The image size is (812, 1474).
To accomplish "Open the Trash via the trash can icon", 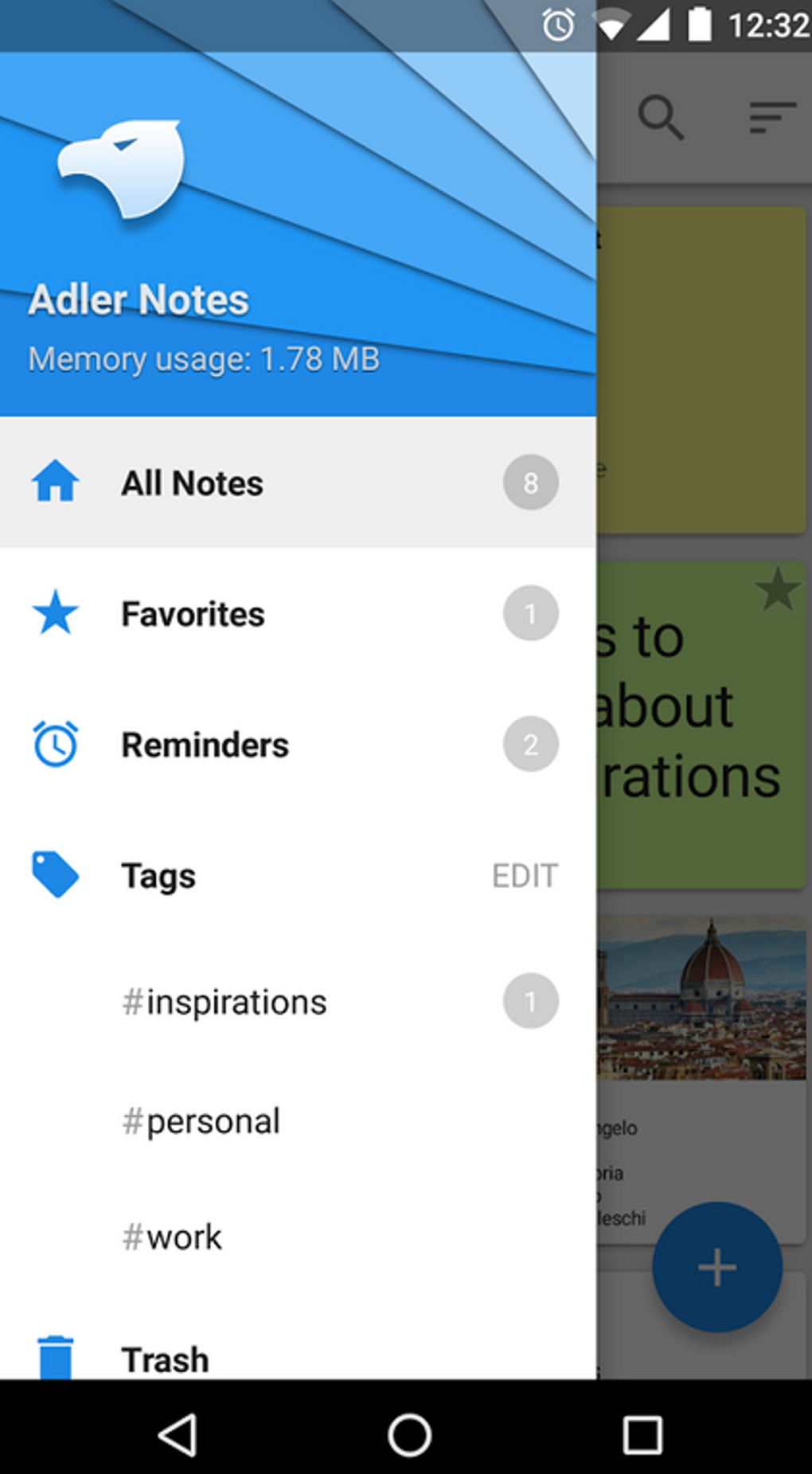I will tap(56, 1358).
